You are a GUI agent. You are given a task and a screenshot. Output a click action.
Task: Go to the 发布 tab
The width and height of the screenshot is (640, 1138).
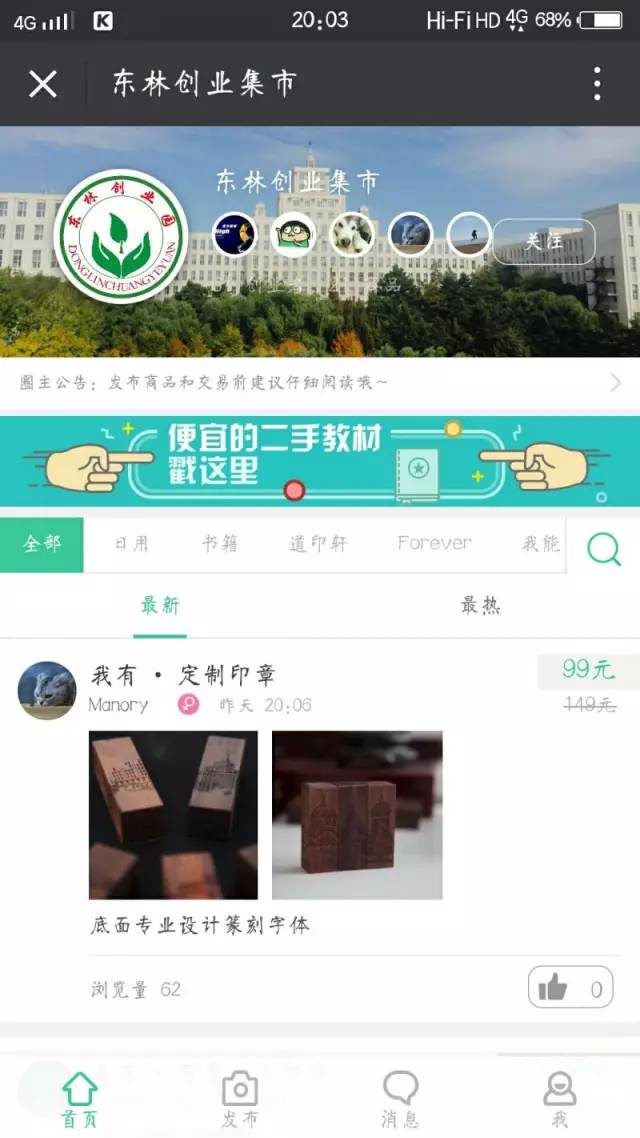240,1098
